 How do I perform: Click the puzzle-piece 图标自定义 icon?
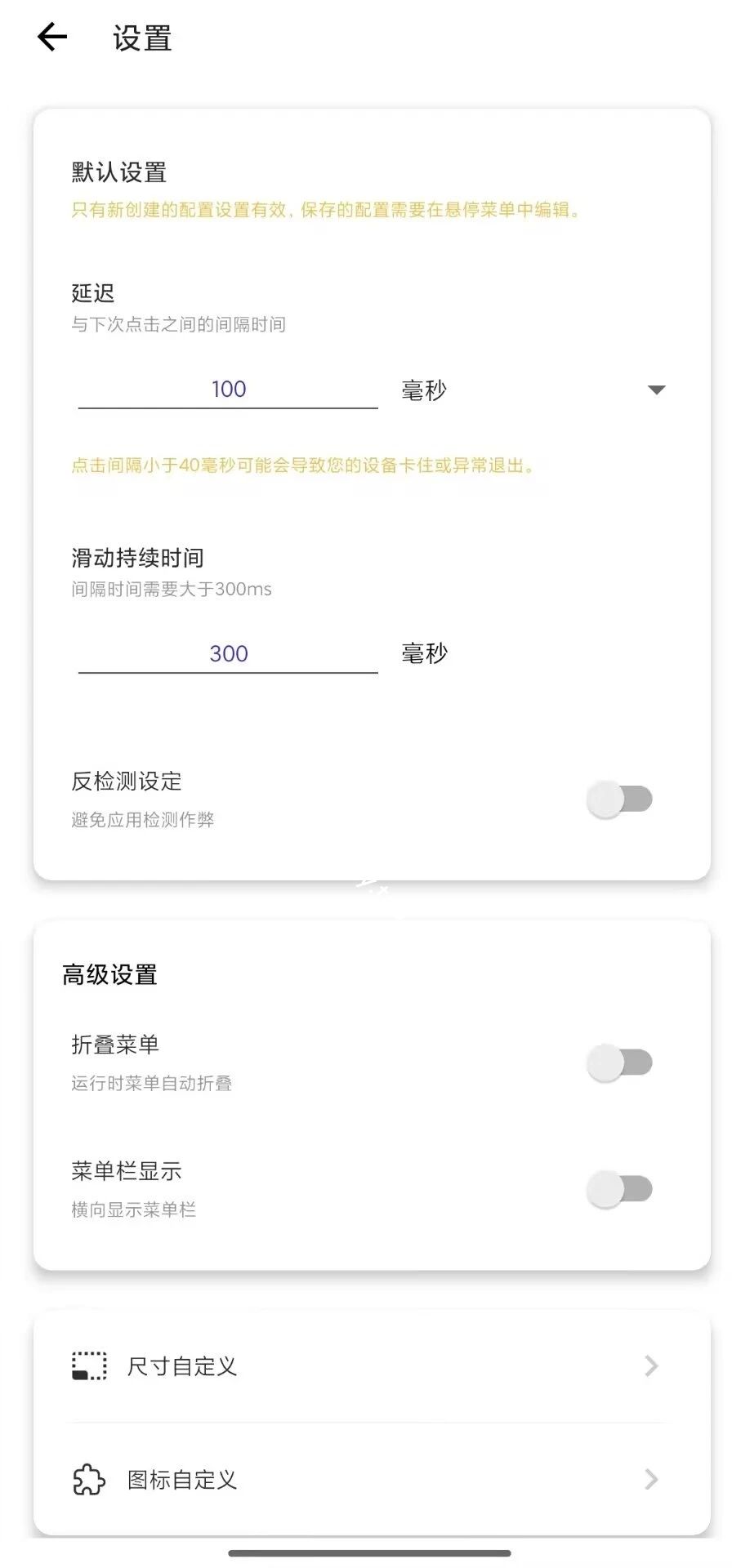[88, 1479]
